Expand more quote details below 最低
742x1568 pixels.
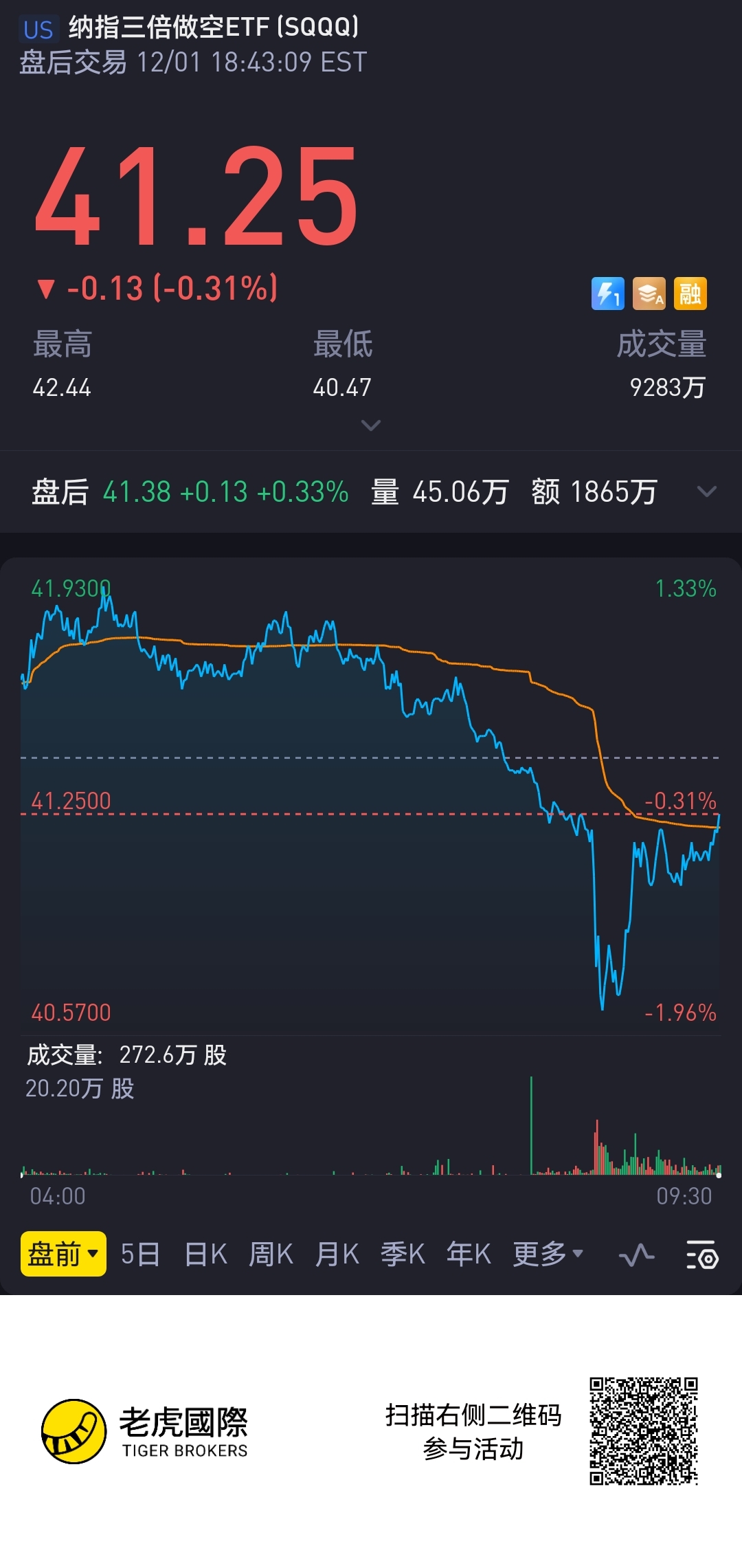(x=371, y=426)
